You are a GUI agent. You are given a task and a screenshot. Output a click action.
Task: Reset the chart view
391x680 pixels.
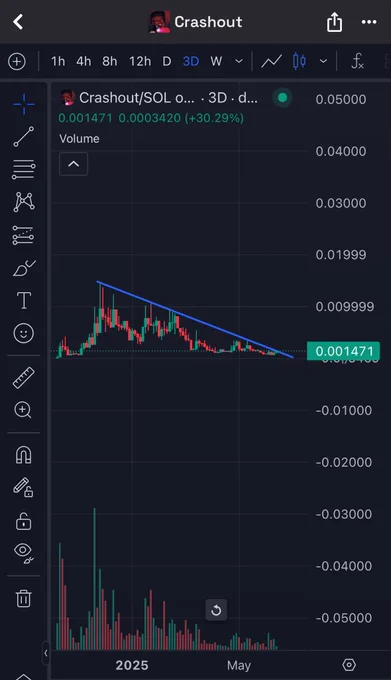pyautogui.click(x=216, y=611)
